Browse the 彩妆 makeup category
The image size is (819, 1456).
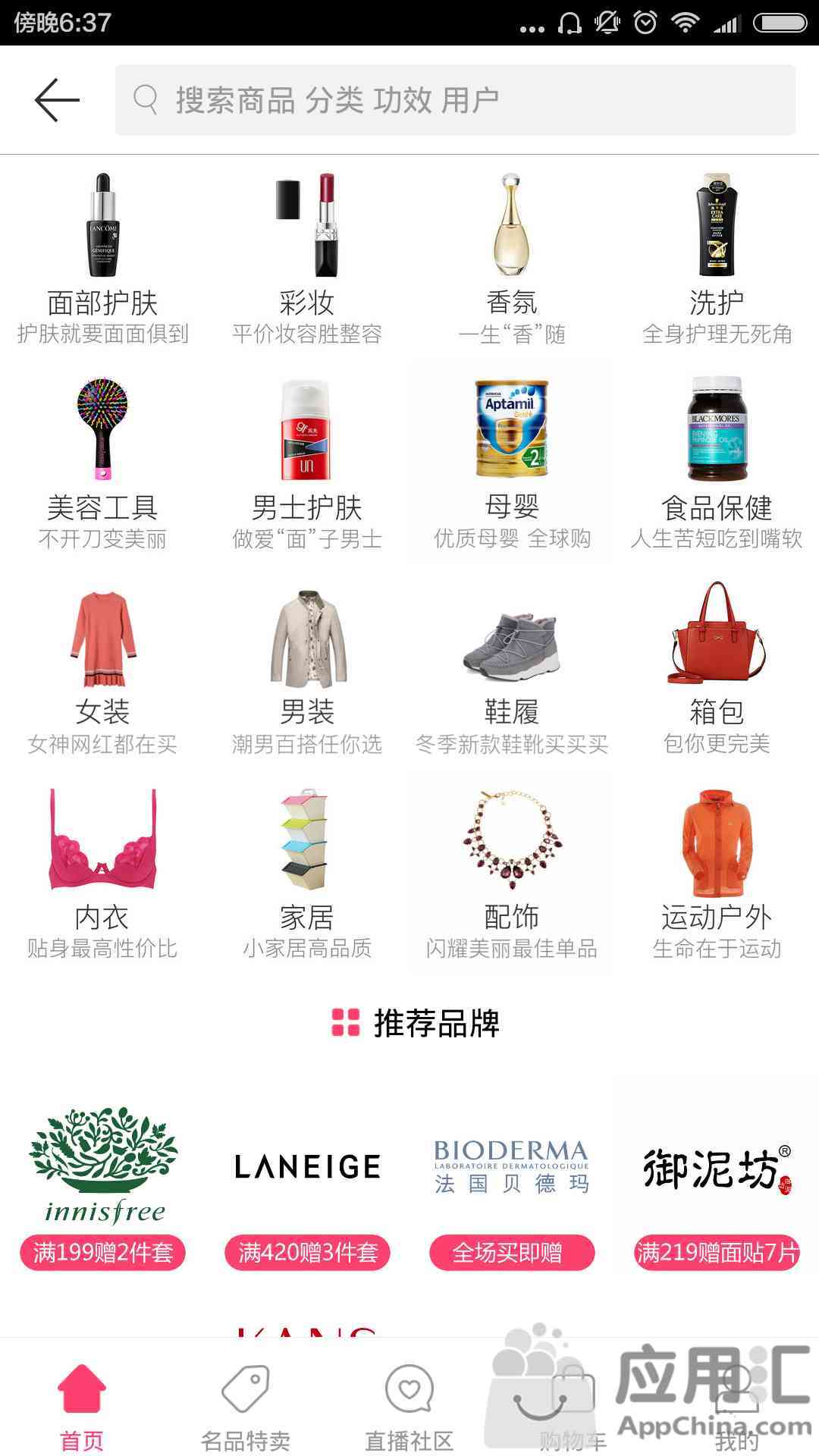(307, 258)
